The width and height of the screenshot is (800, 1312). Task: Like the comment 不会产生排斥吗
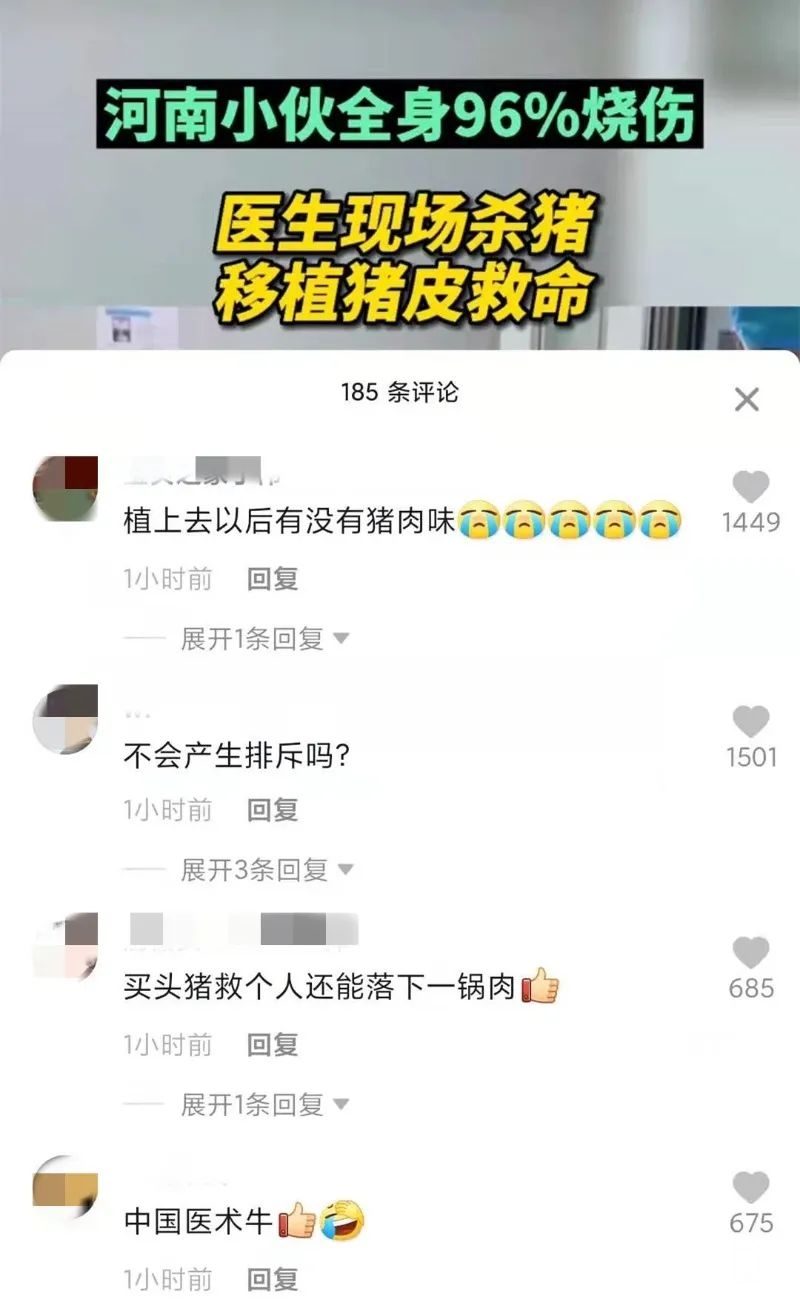pyautogui.click(x=750, y=721)
